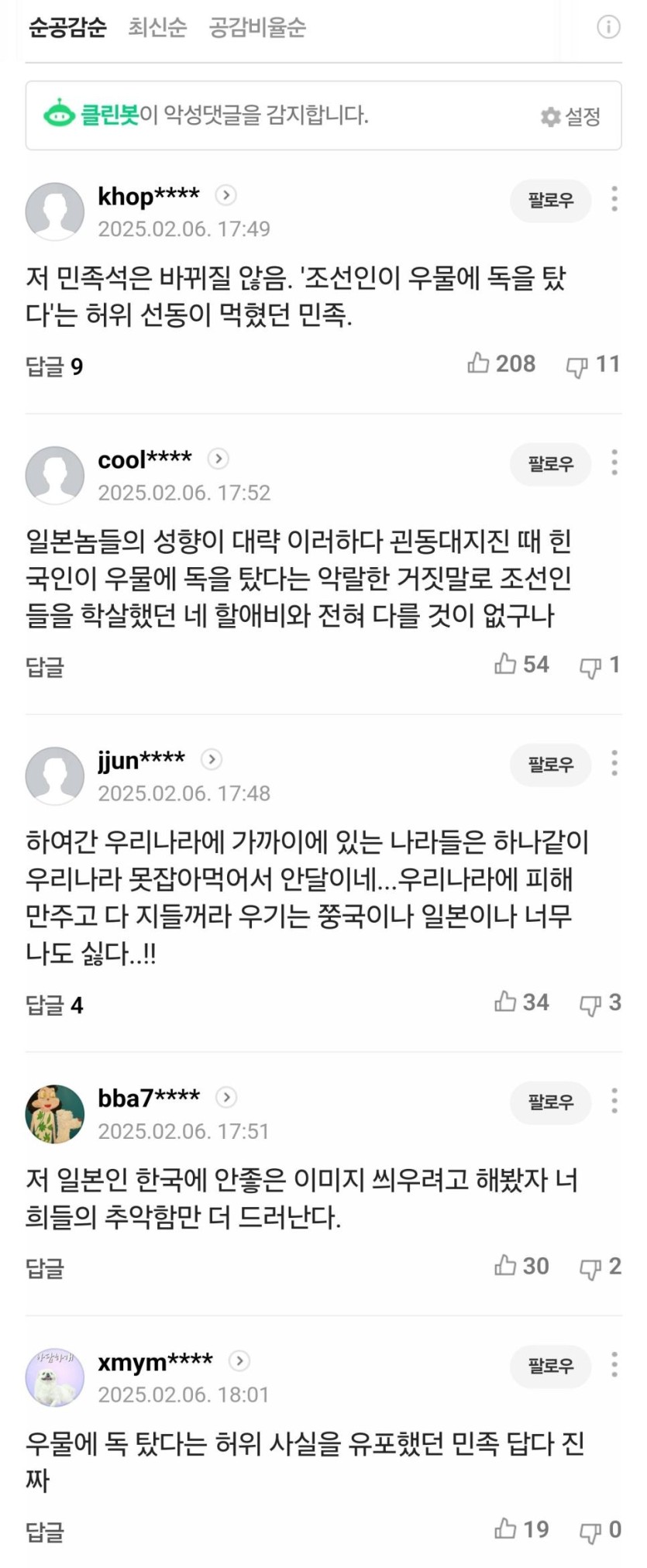This screenshot has height=1568, width=647.
Task: Reply to xmym**** comment
Action: pyautogui.click(x=45, y=1532)
